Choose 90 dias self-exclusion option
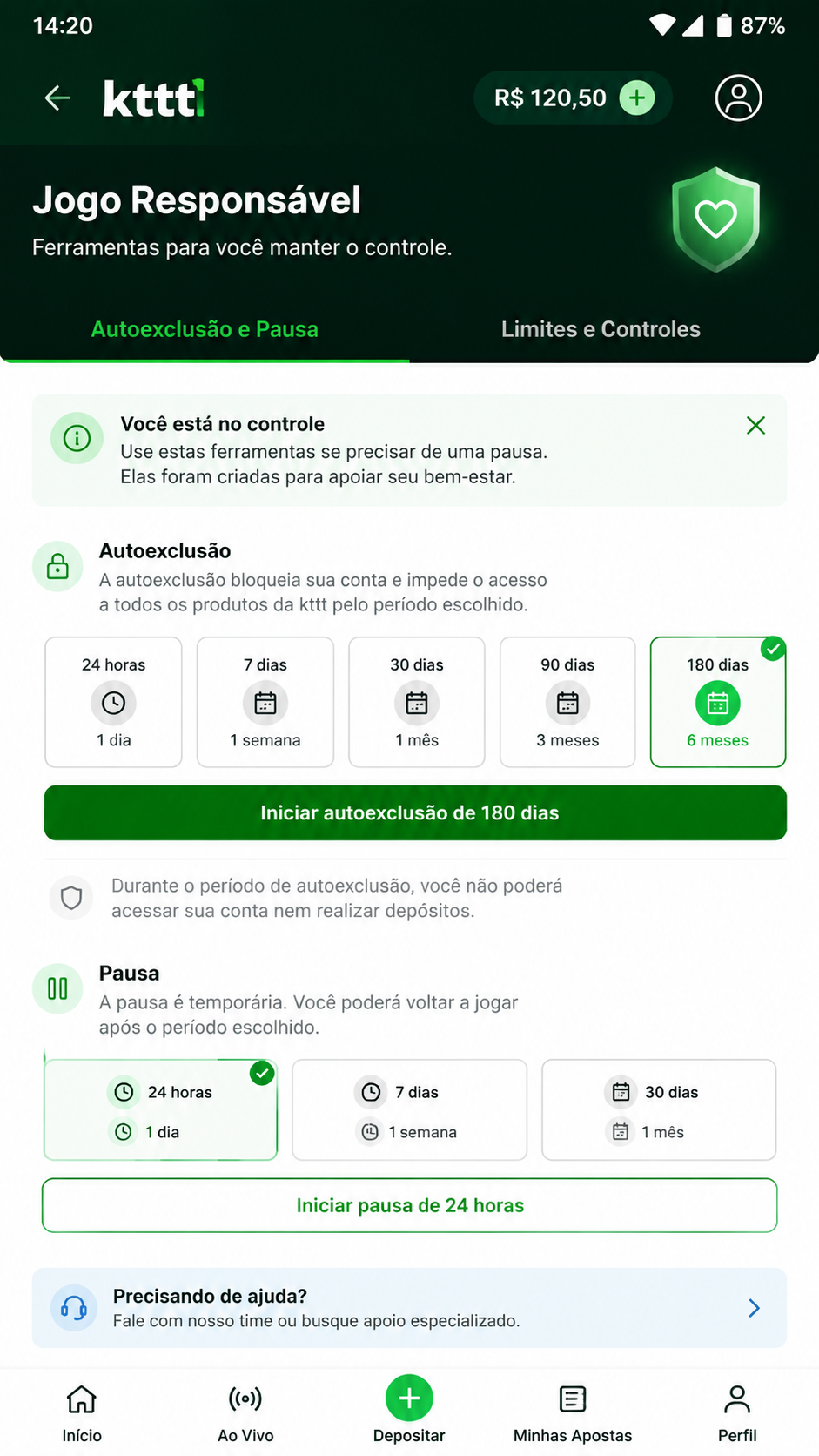The height and width of the screenshot is (1456, 819). pyautogui.click(x=567, y=702)
